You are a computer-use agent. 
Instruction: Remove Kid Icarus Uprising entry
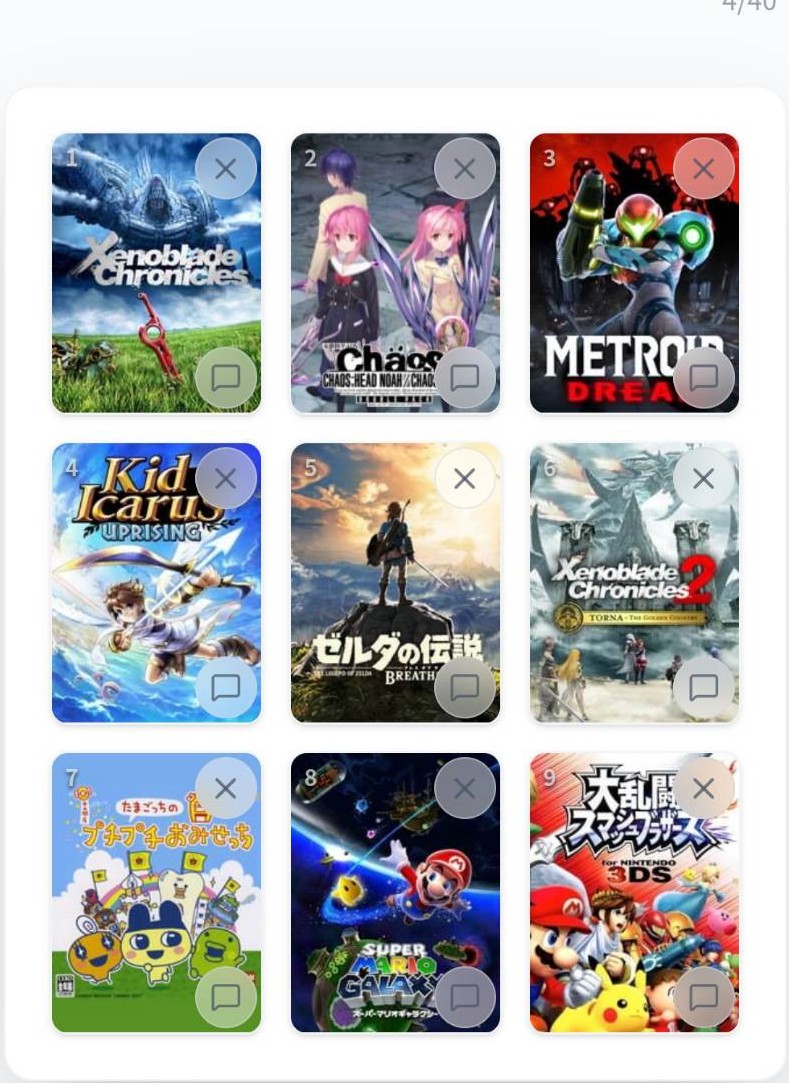tap(226, 479)
